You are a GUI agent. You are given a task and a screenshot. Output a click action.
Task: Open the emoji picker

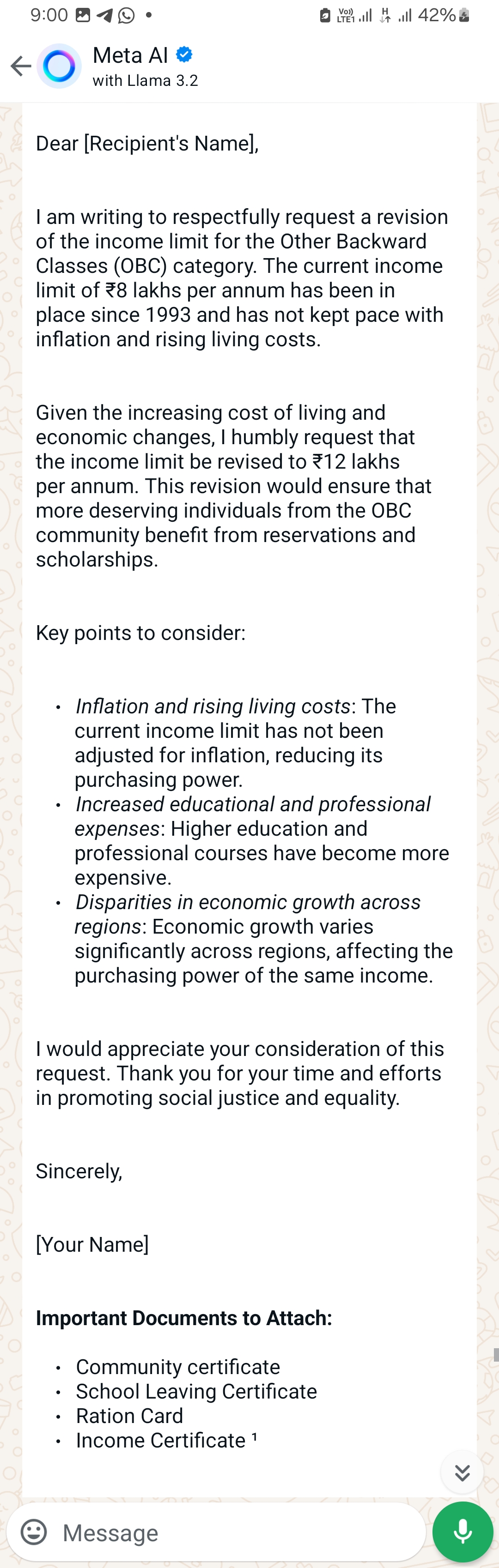pos(34,1532)
